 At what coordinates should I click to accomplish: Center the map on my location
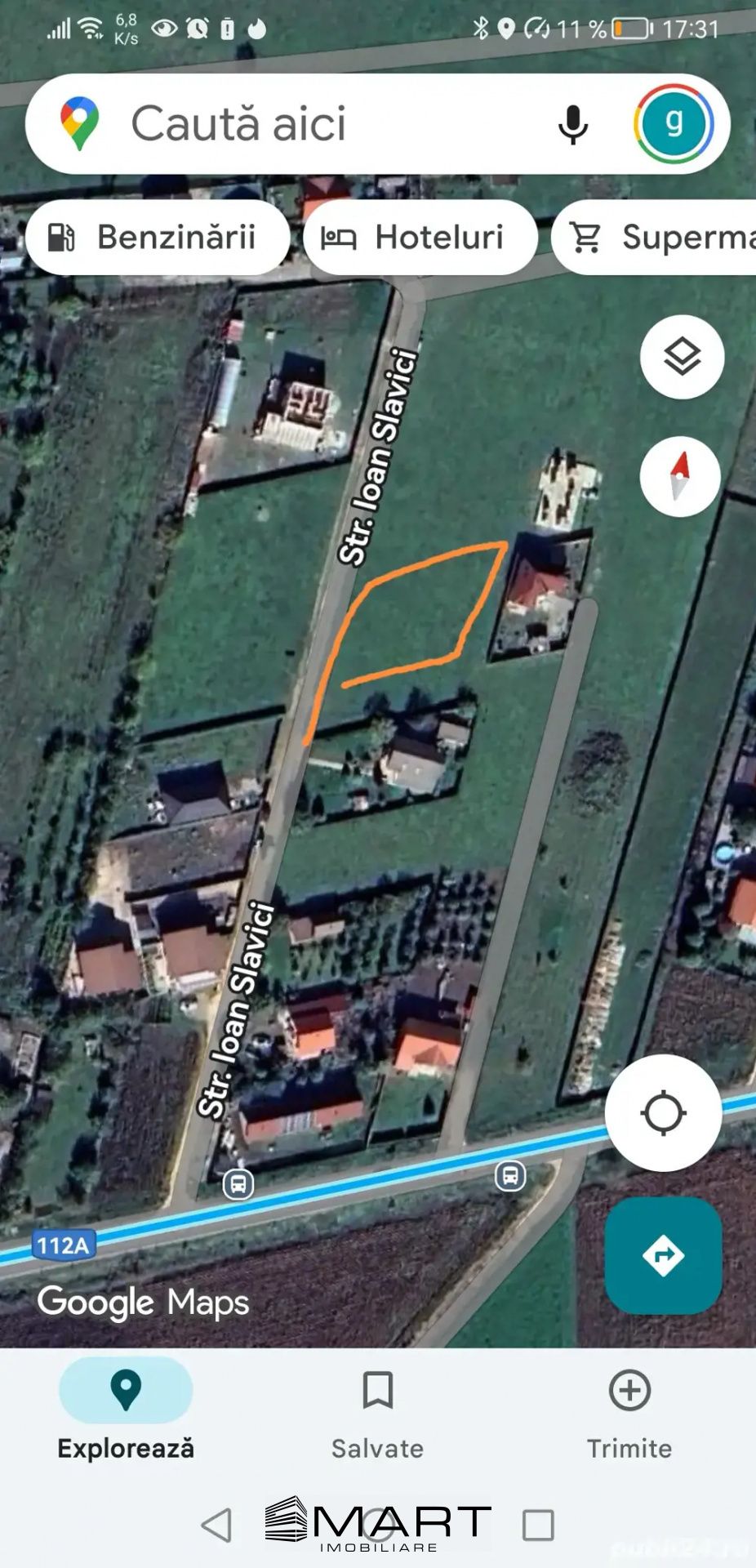click(663, 1112)
